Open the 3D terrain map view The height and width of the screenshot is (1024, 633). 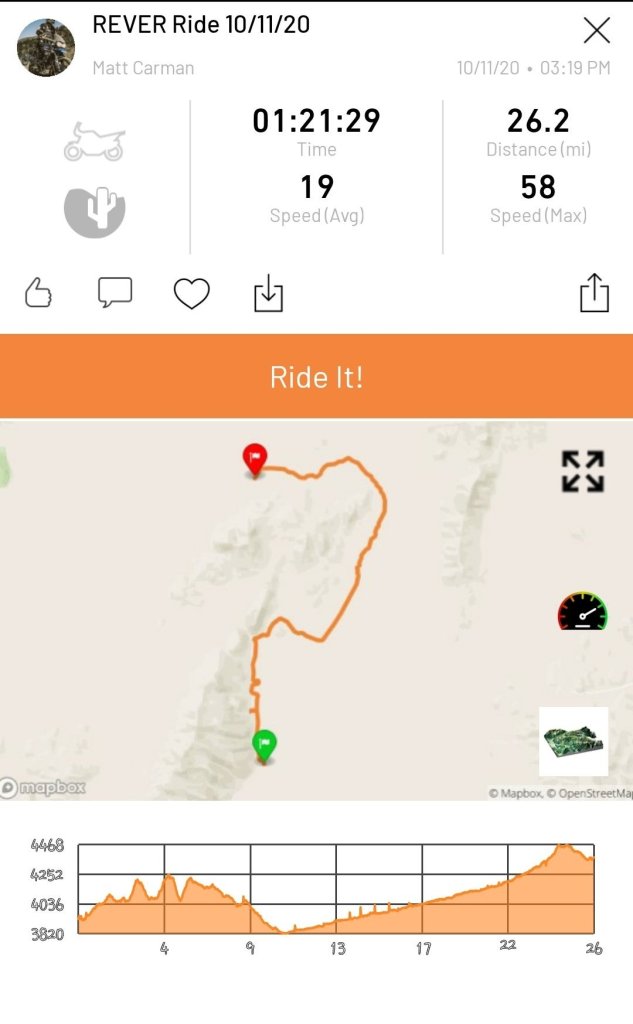(x=573, y=741)
